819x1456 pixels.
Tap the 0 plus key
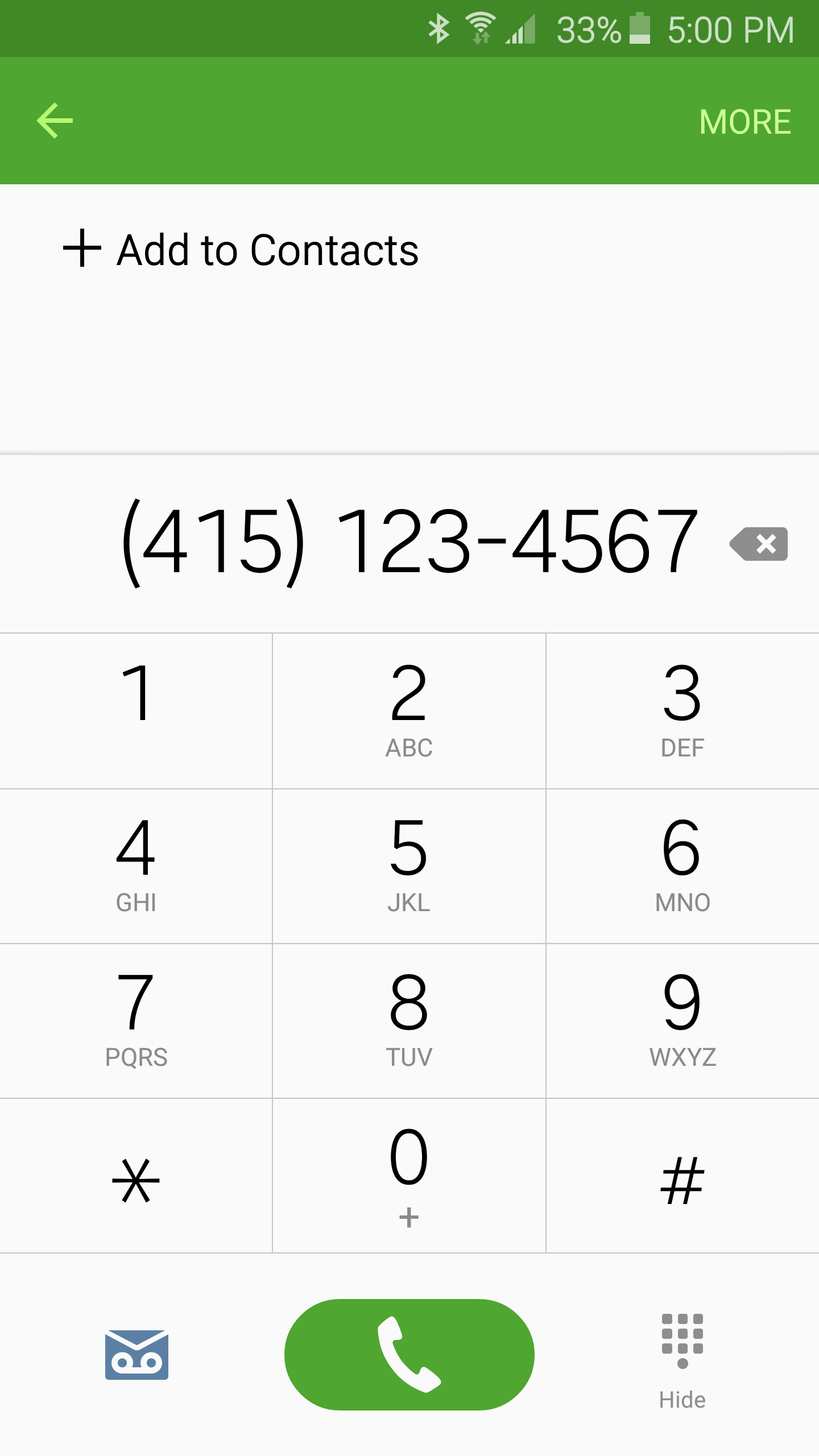[x=409, y=1176]
